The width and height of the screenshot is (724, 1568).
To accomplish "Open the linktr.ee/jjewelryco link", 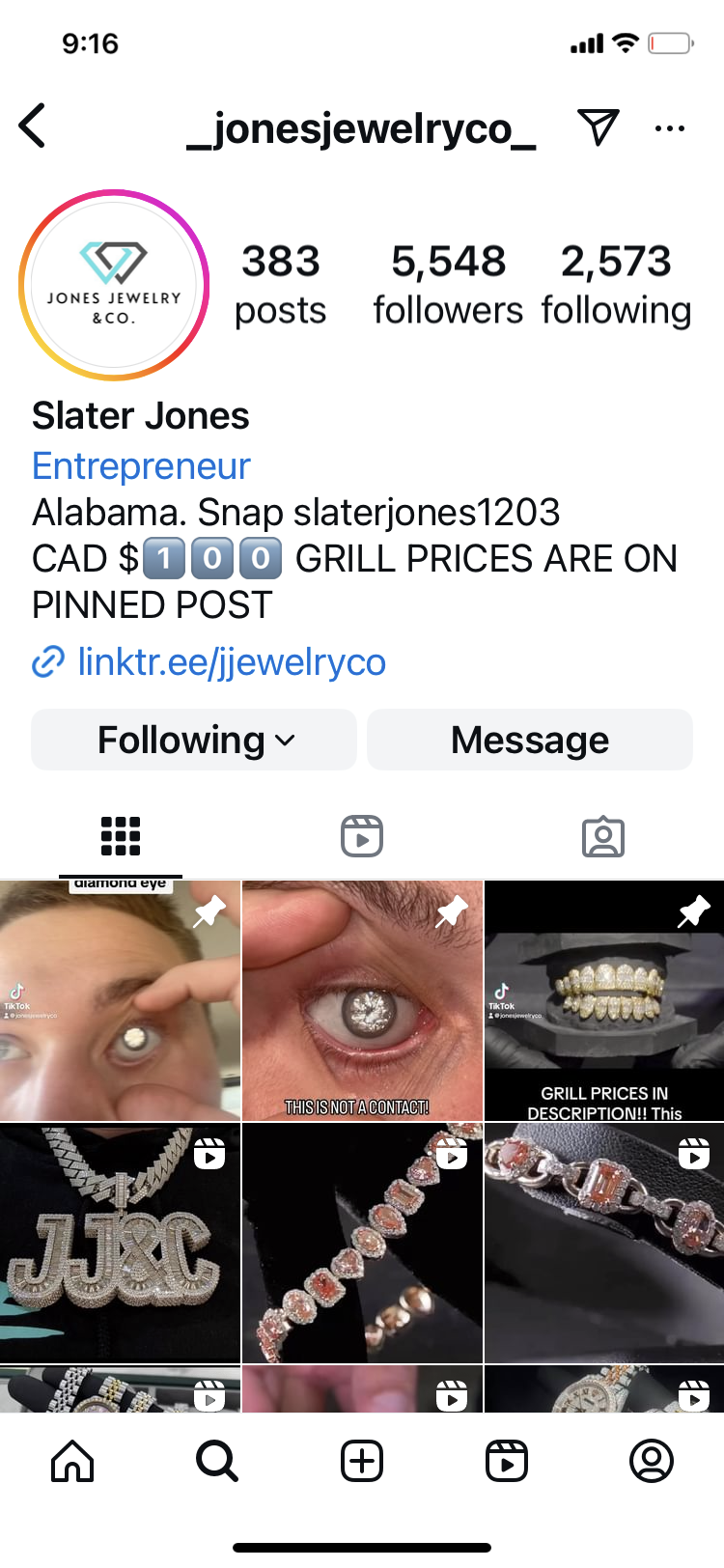I will click(230, 662).
